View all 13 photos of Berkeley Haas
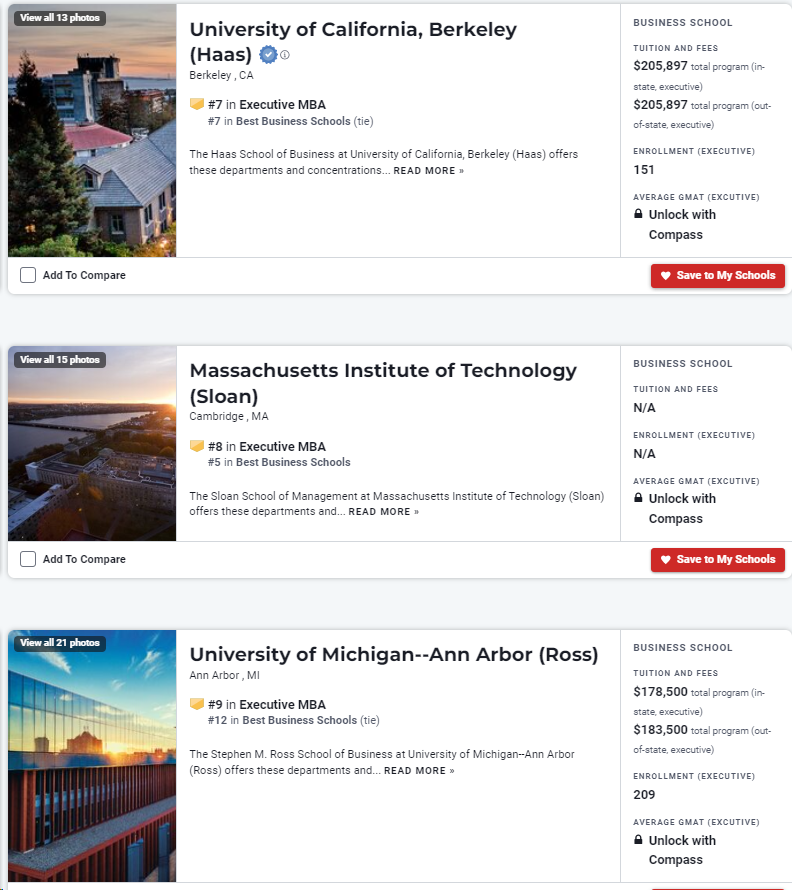This screenshot has height=890, width=792. [59, 18]
